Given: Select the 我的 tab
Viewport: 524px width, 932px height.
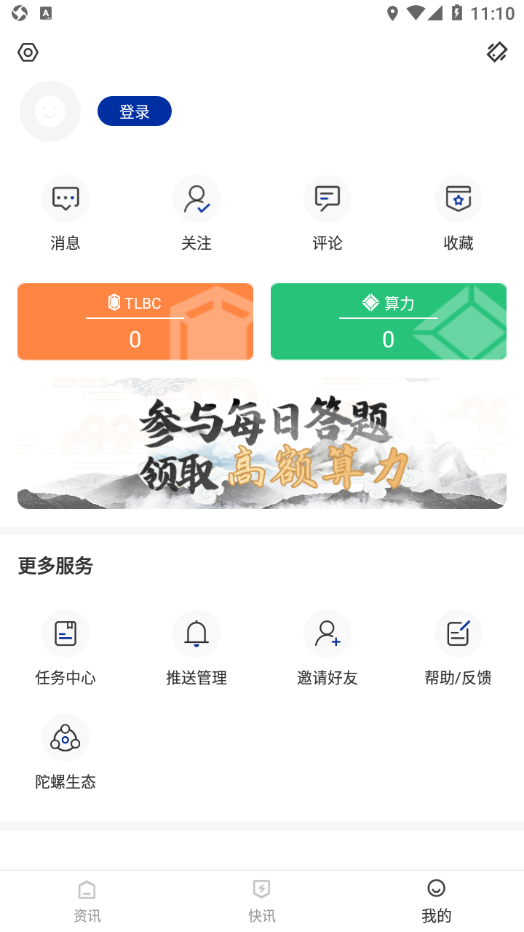Looking at the screenshot, I should tap(437, 902).
